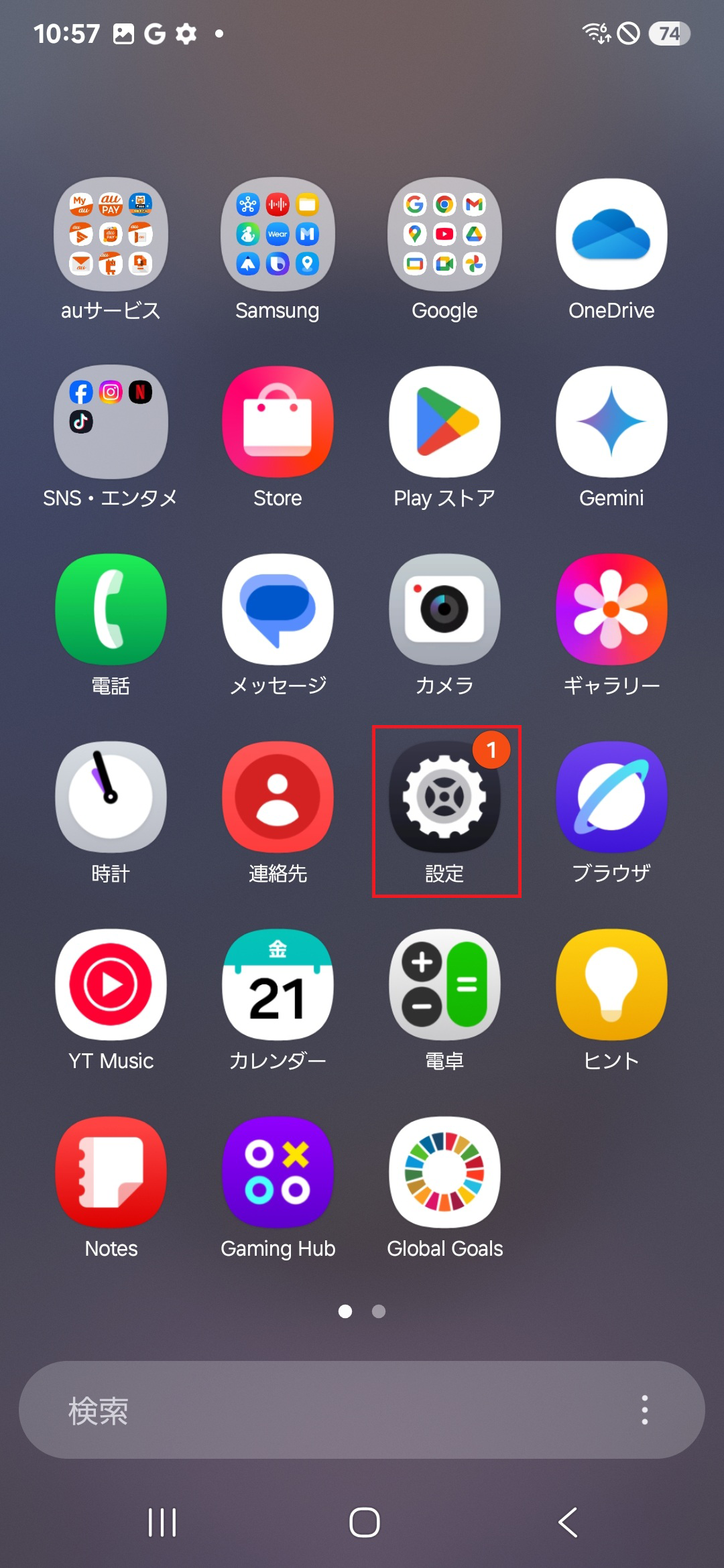
Task: Launch the カメラ camera app
Action: (x=444, y=610)
